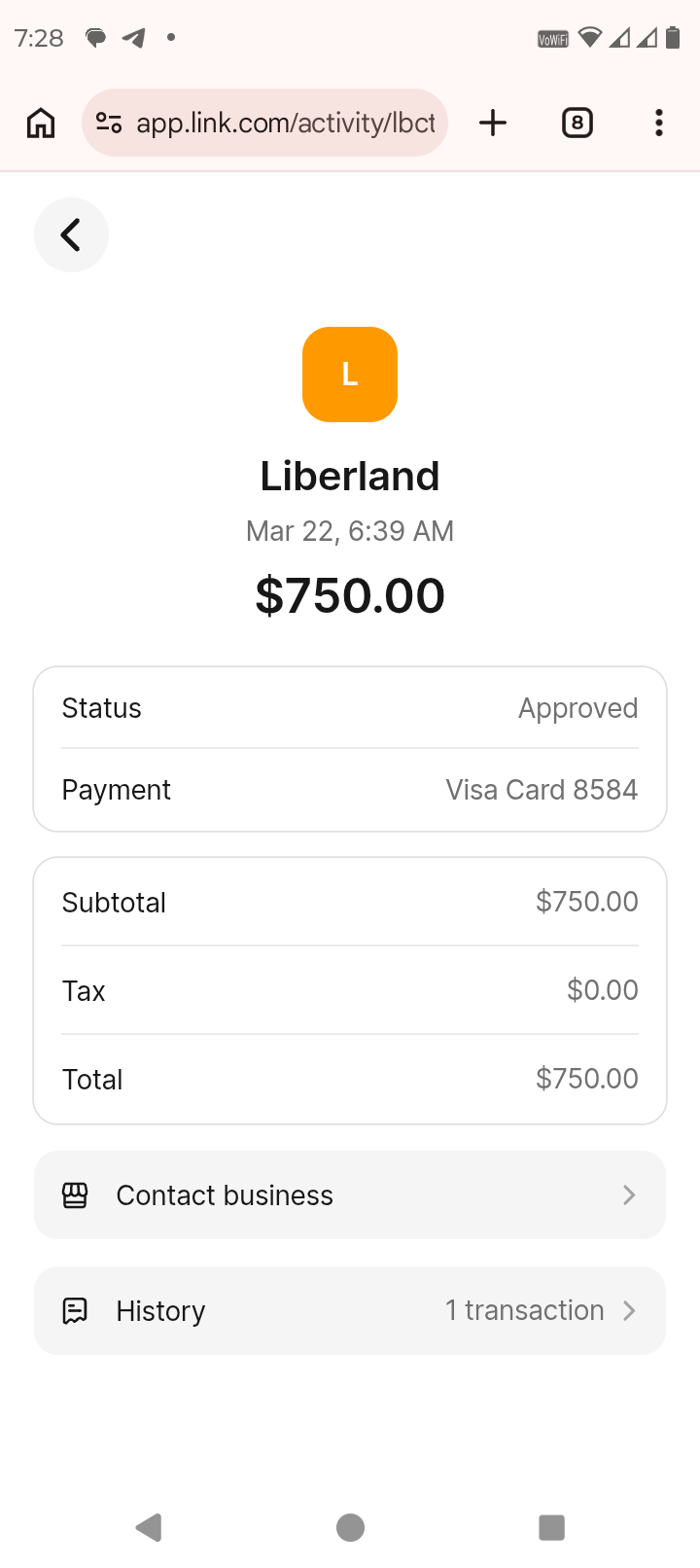
Task: Open a new browser tab
Action: coord(493,124)
